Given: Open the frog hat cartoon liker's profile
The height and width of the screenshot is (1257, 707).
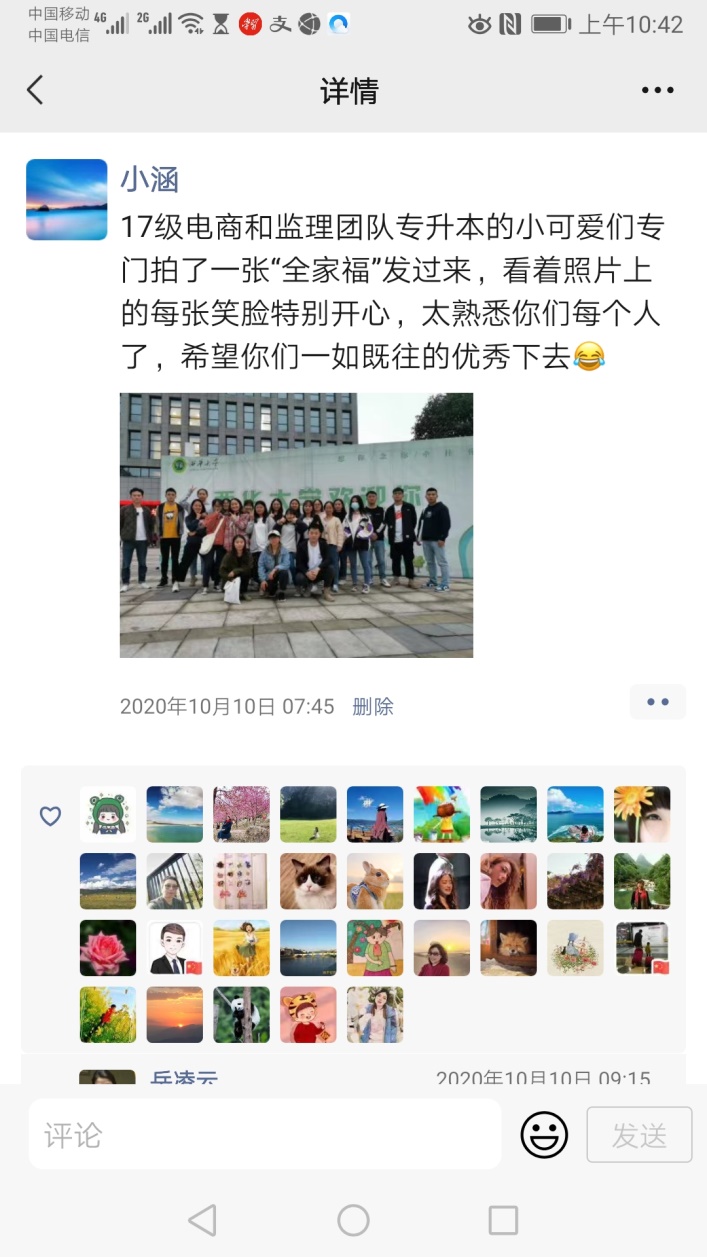Looking at the screenshot, I should (x=108, y=814).
